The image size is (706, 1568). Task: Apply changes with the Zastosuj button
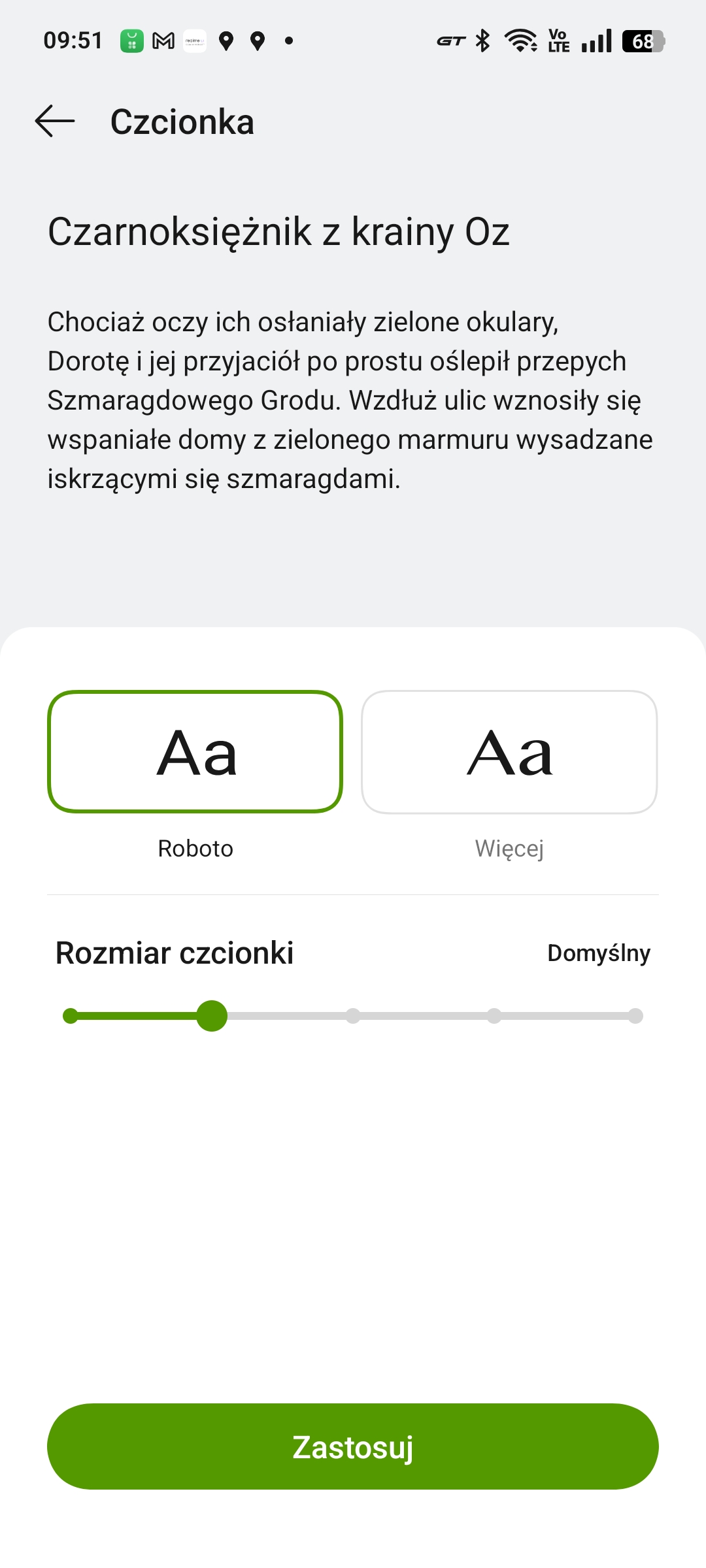coord(353,1446)
